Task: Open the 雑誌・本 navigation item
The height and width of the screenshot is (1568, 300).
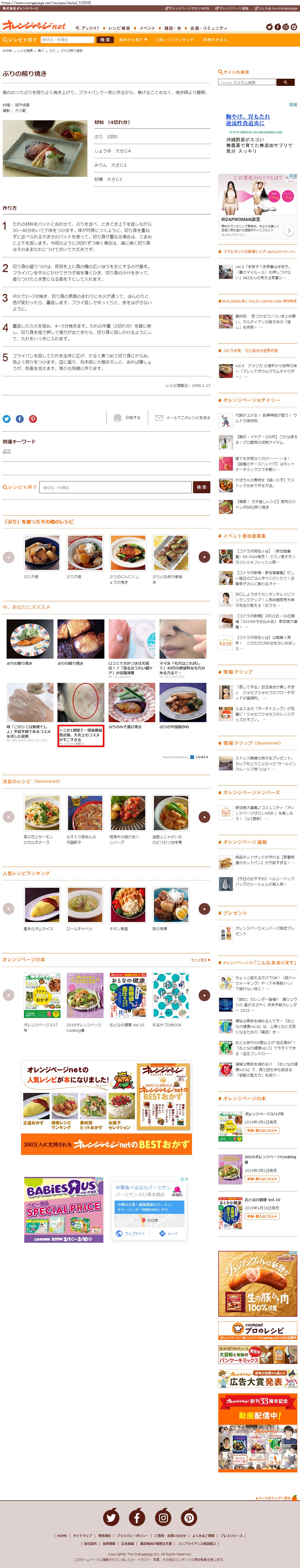Action: click(x=173, y=28)
